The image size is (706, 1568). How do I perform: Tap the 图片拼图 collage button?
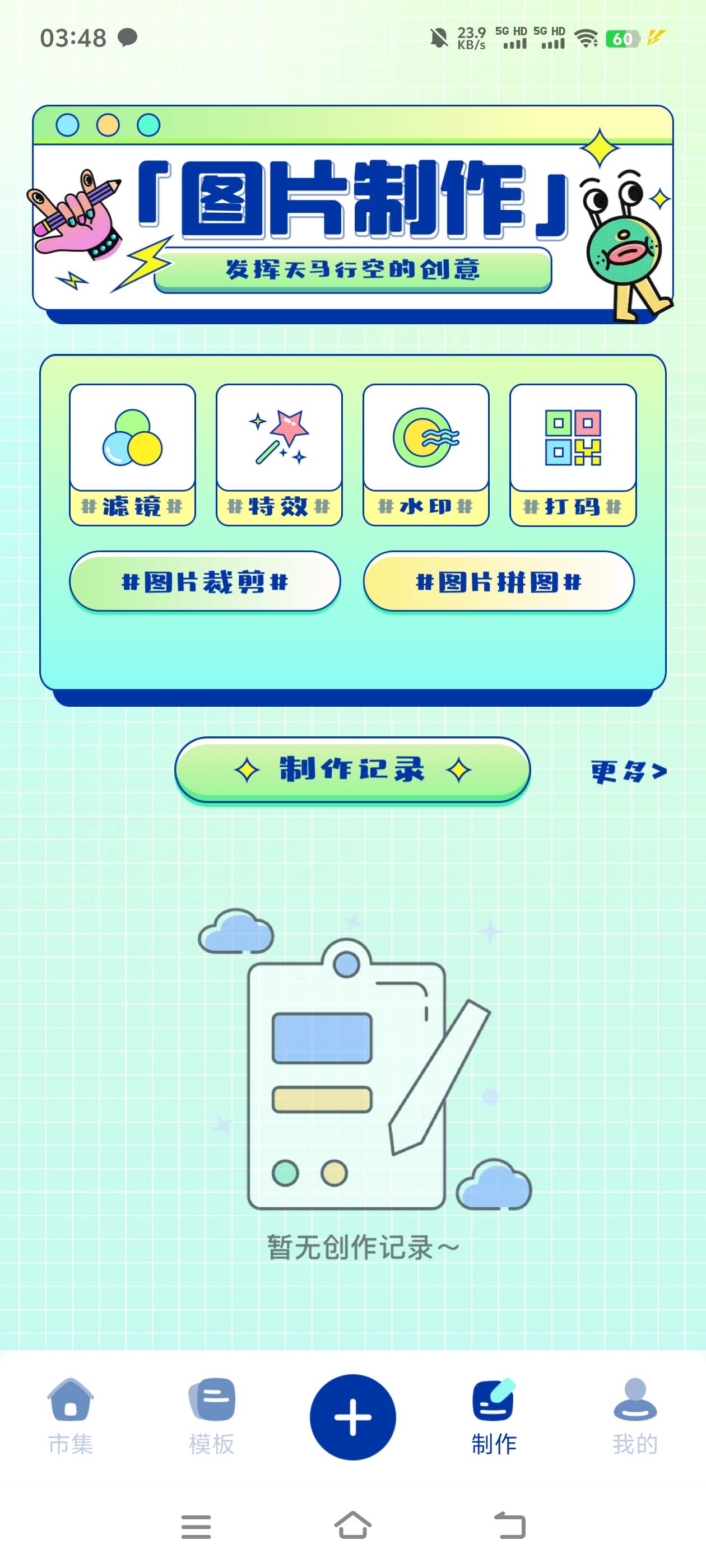coord(498,582)
